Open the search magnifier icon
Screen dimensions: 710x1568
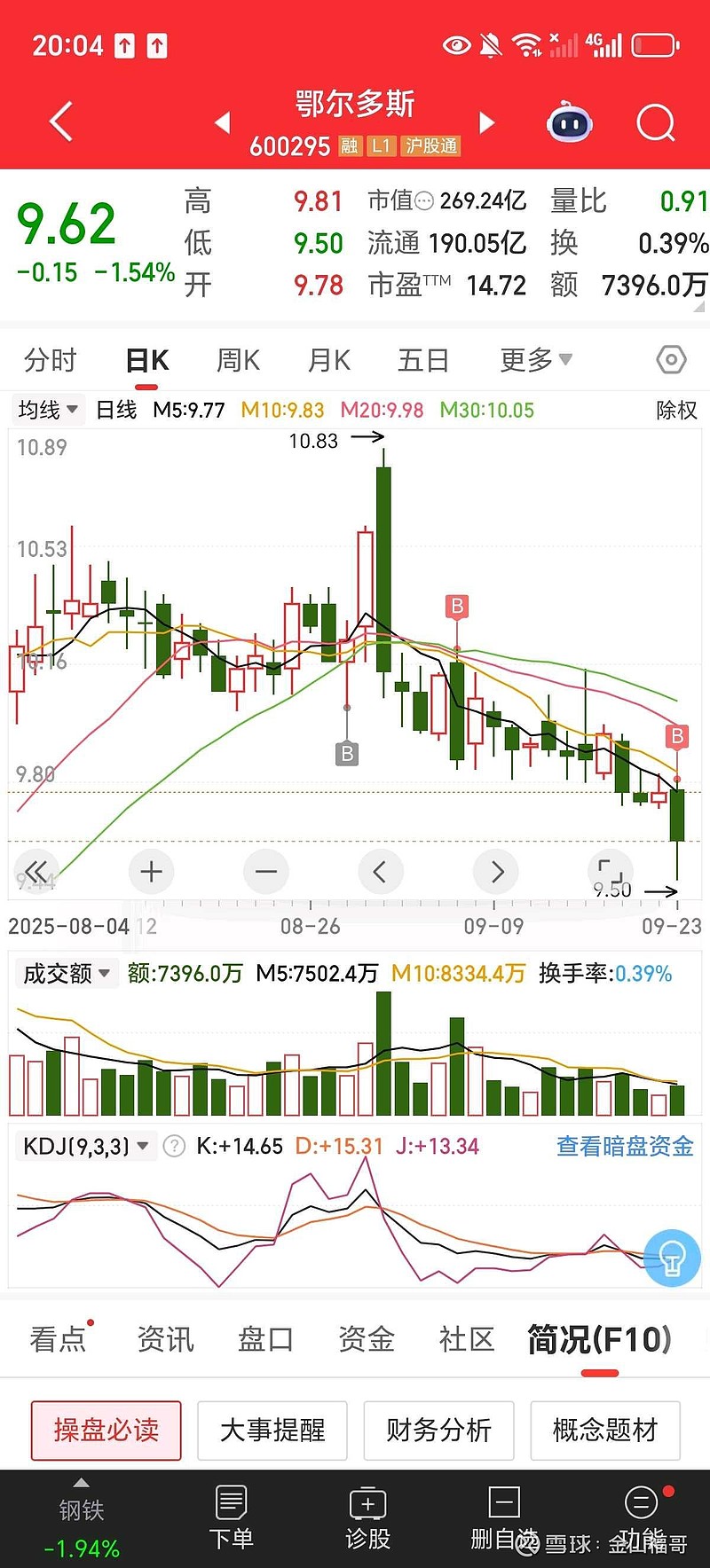655,123
